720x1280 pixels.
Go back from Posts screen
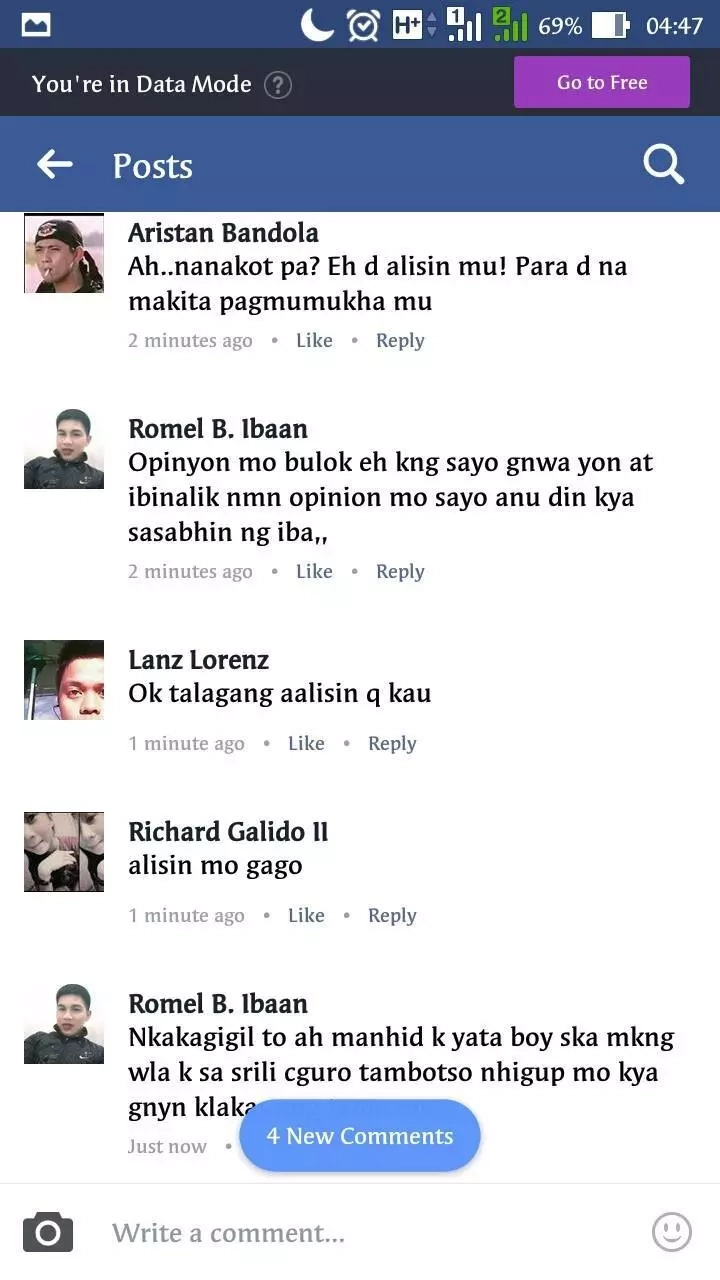[55, 165]
